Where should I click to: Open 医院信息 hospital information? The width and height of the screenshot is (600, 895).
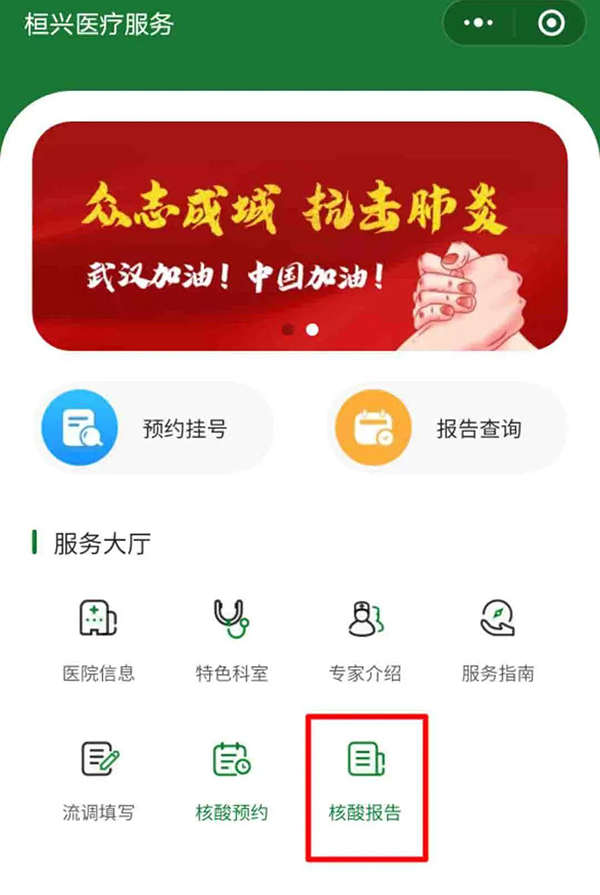98,640
